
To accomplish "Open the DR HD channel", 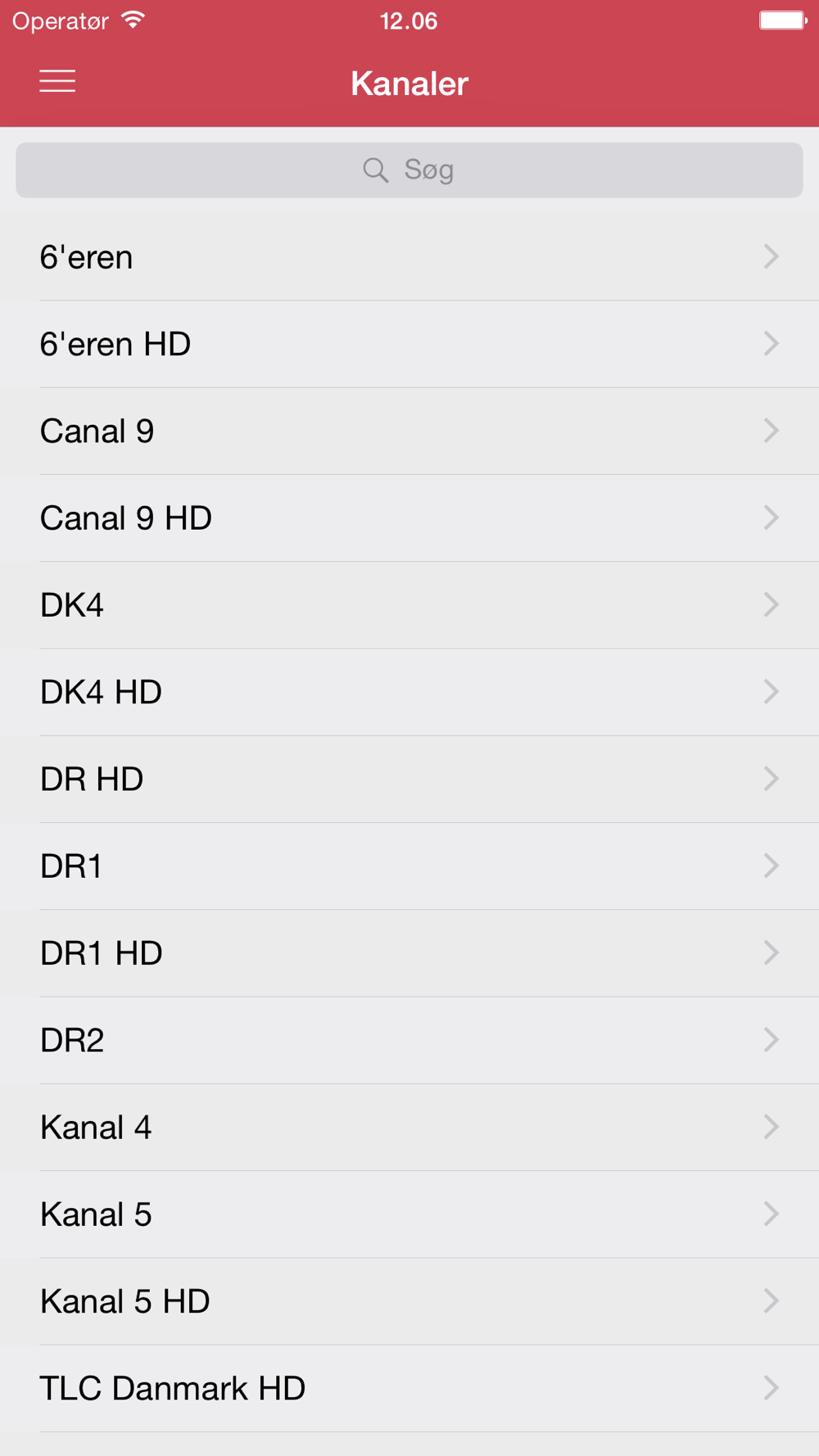I will 409,779.
